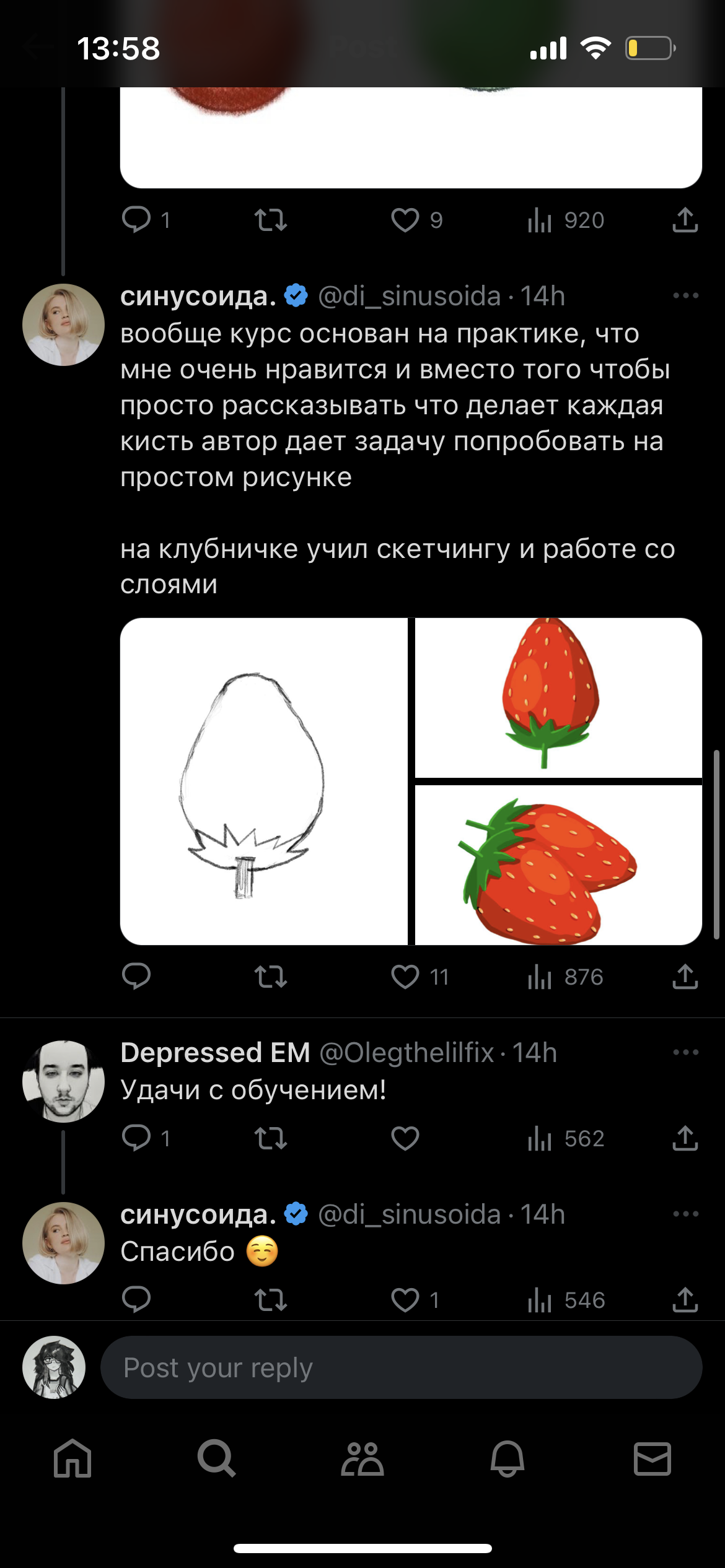
Task: Share the Спасибо reply
Action: tap(685, 1300)
